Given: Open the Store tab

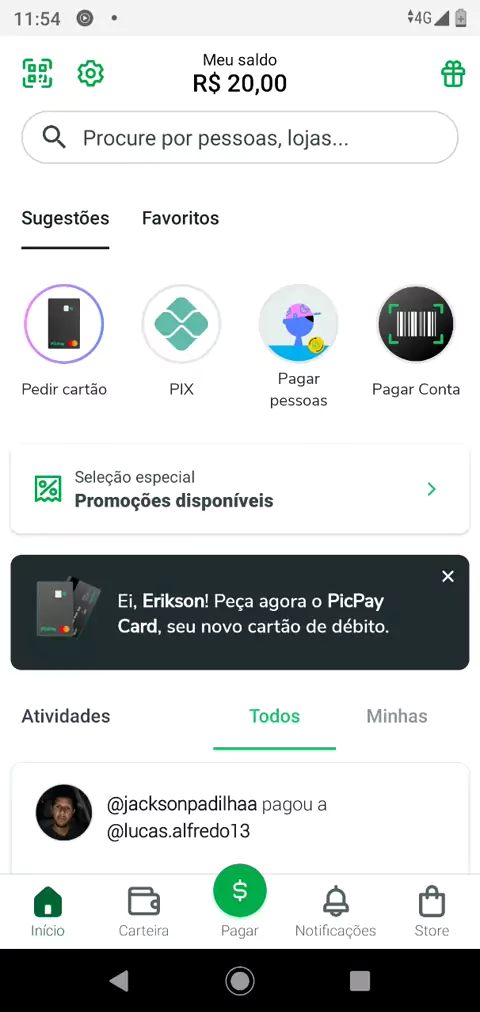Looking at the screenshot, I should (432, 912).
